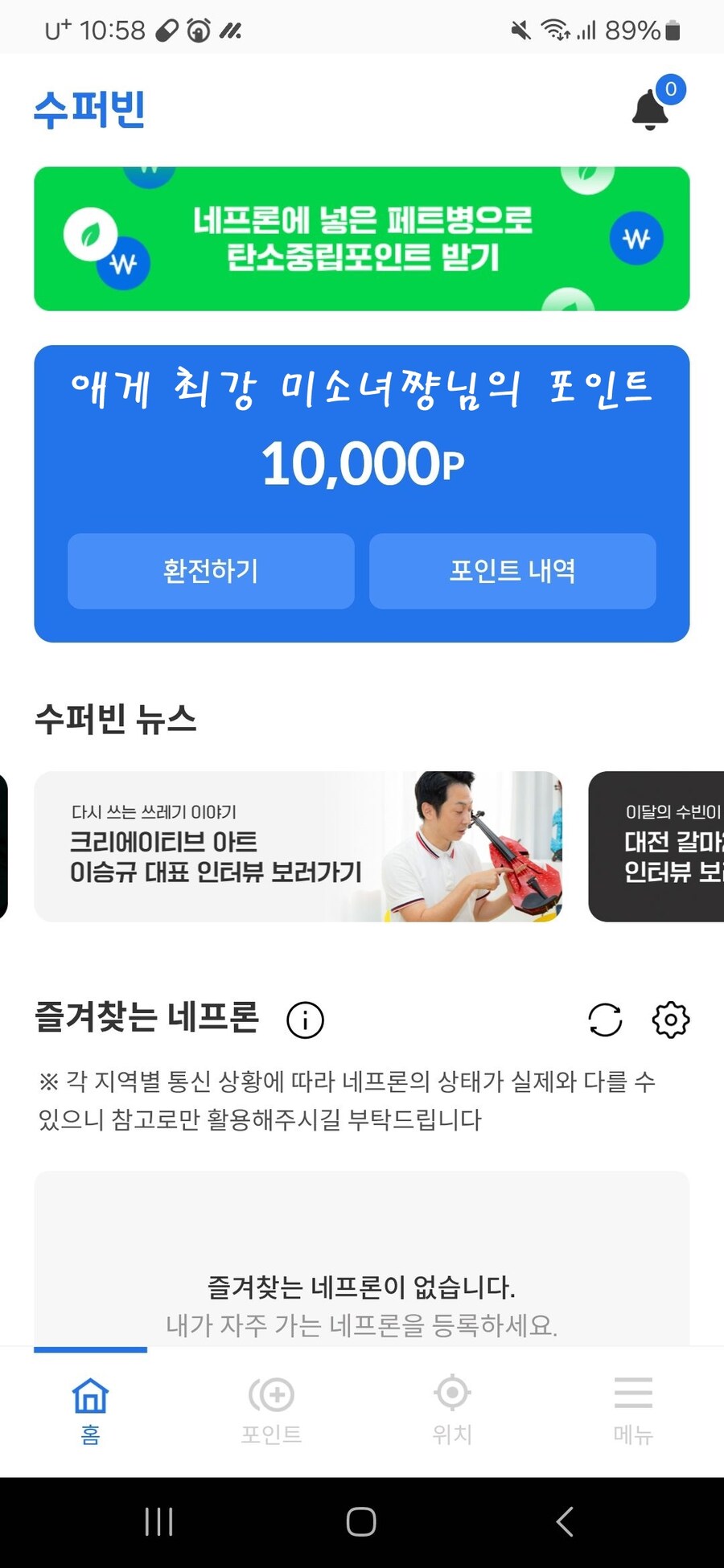The width and height of the screenshot is (724, 1568).
Task: Show info about 즐겨찾는 네프론
Action: pyautogui.click(x=305, y=1020)
